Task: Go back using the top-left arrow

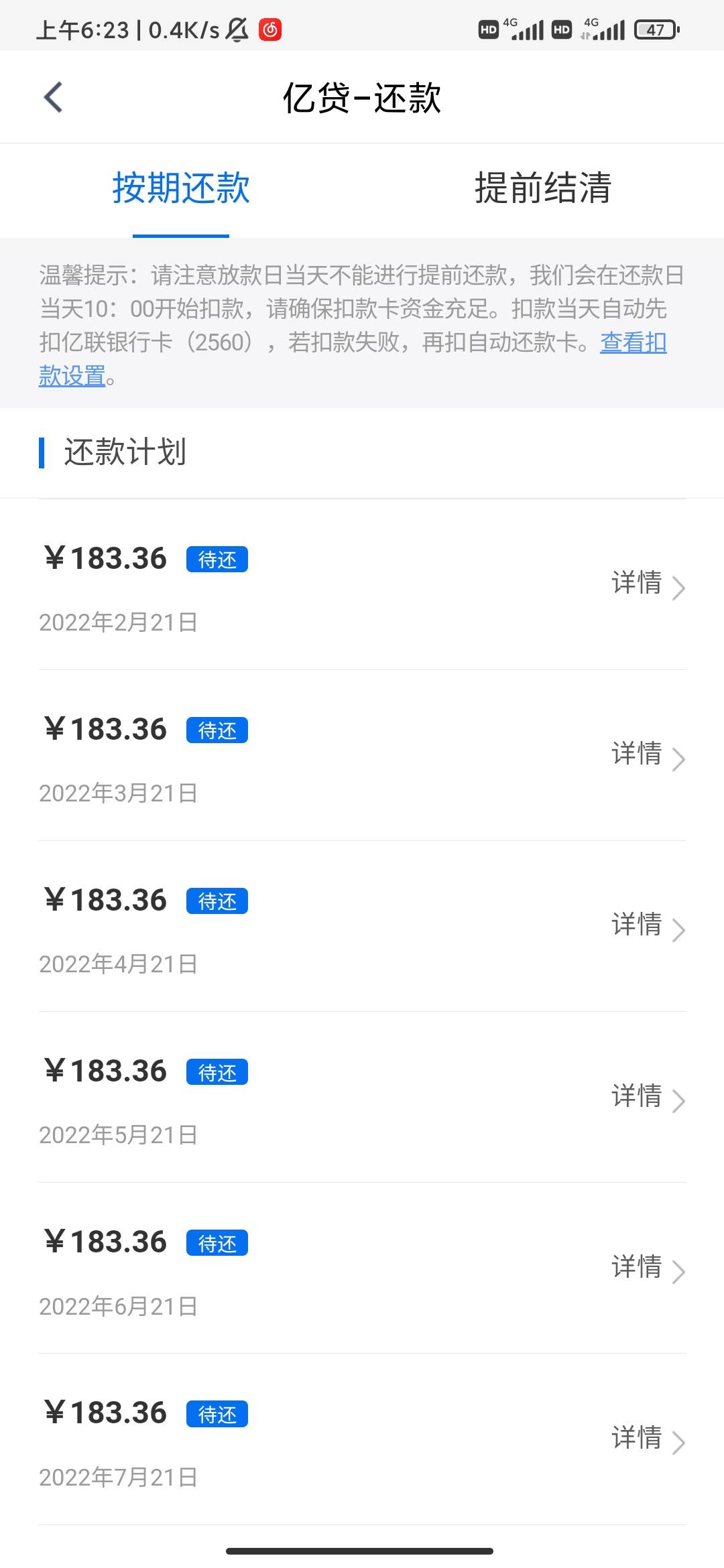Action: (53, 97)
